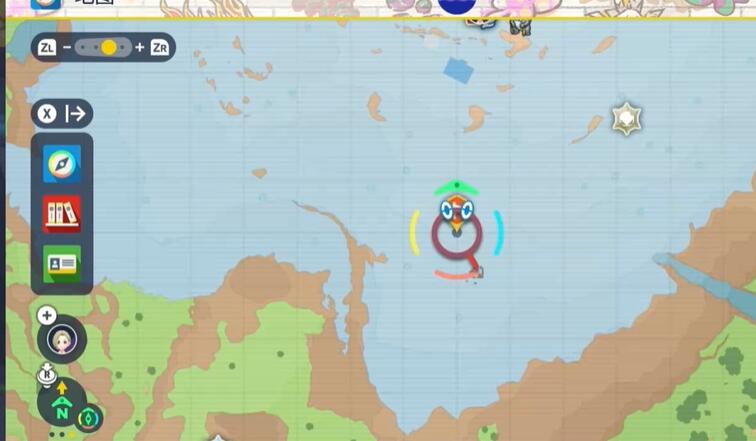Open the compass map app

(x=62, y=164)
